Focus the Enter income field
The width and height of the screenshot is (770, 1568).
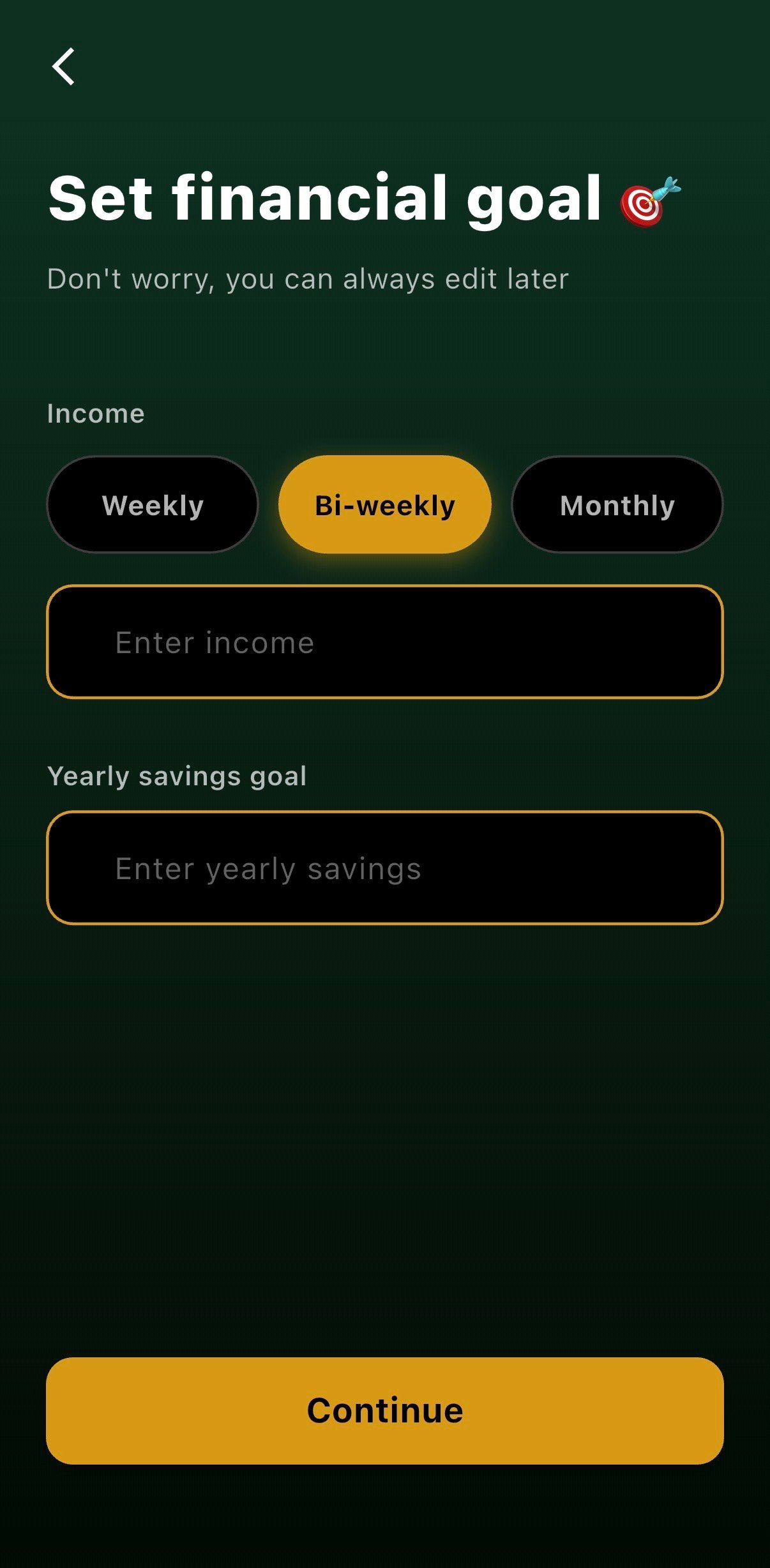coord(385,642)
